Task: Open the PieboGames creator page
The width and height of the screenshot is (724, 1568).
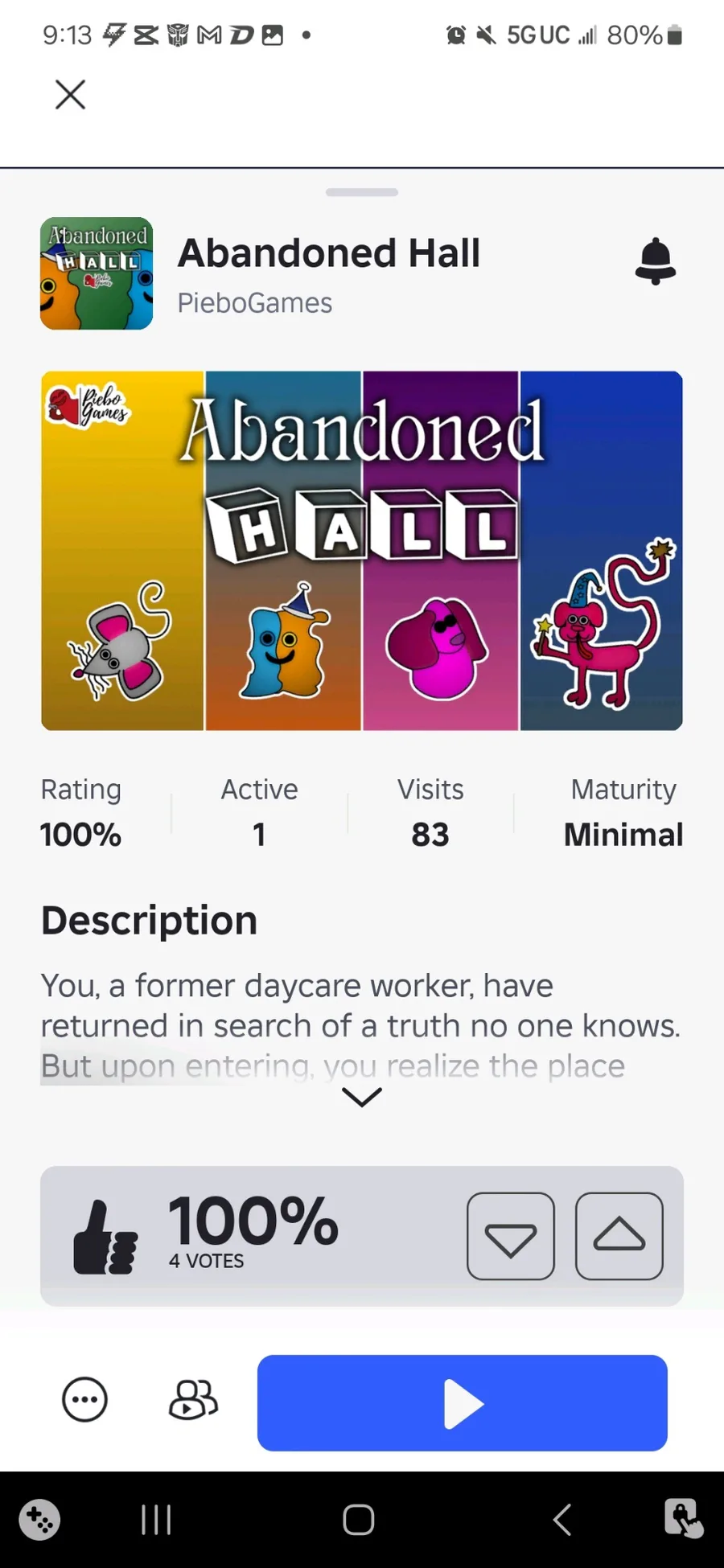Action: 254,303
